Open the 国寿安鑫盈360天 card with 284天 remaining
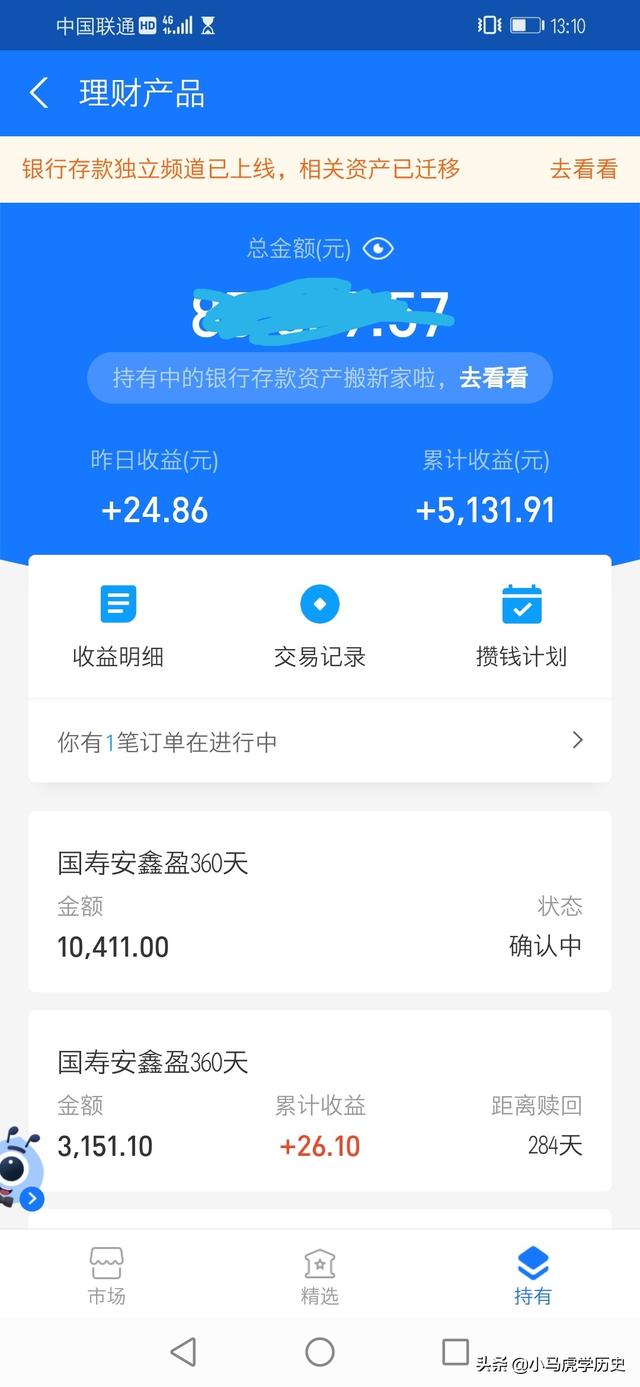The height and width of the screenshot is (1387, 640). pyautogui.click(x=320, y=1100)
